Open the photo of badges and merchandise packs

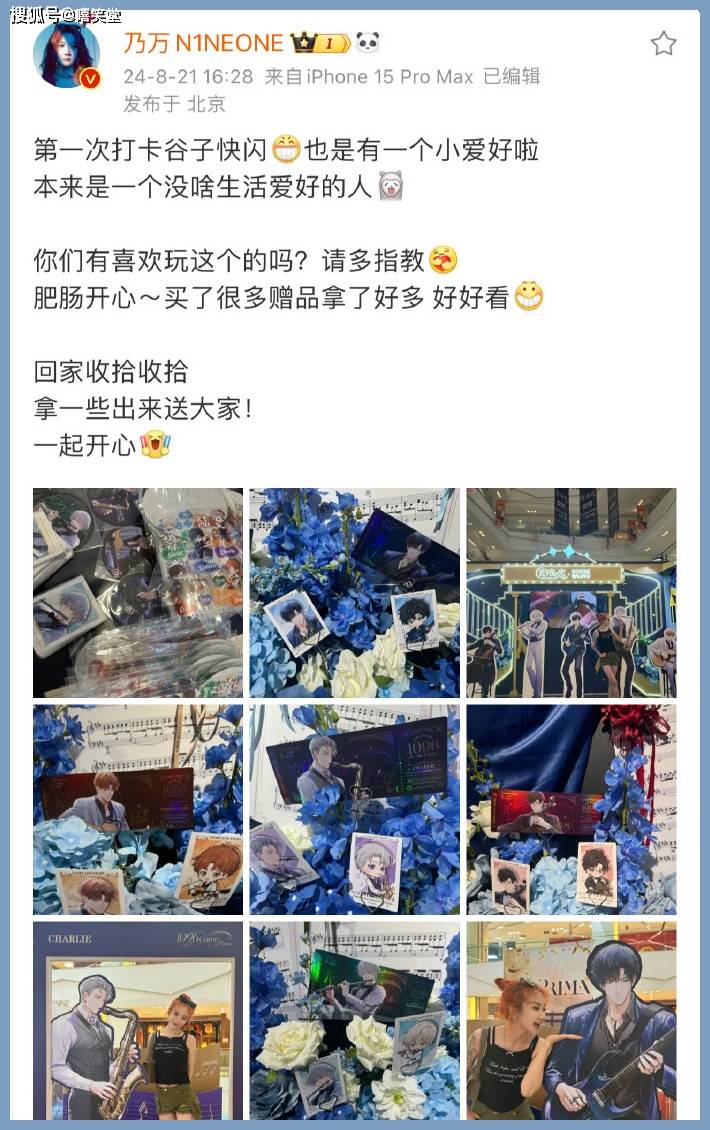pos(138,592)
